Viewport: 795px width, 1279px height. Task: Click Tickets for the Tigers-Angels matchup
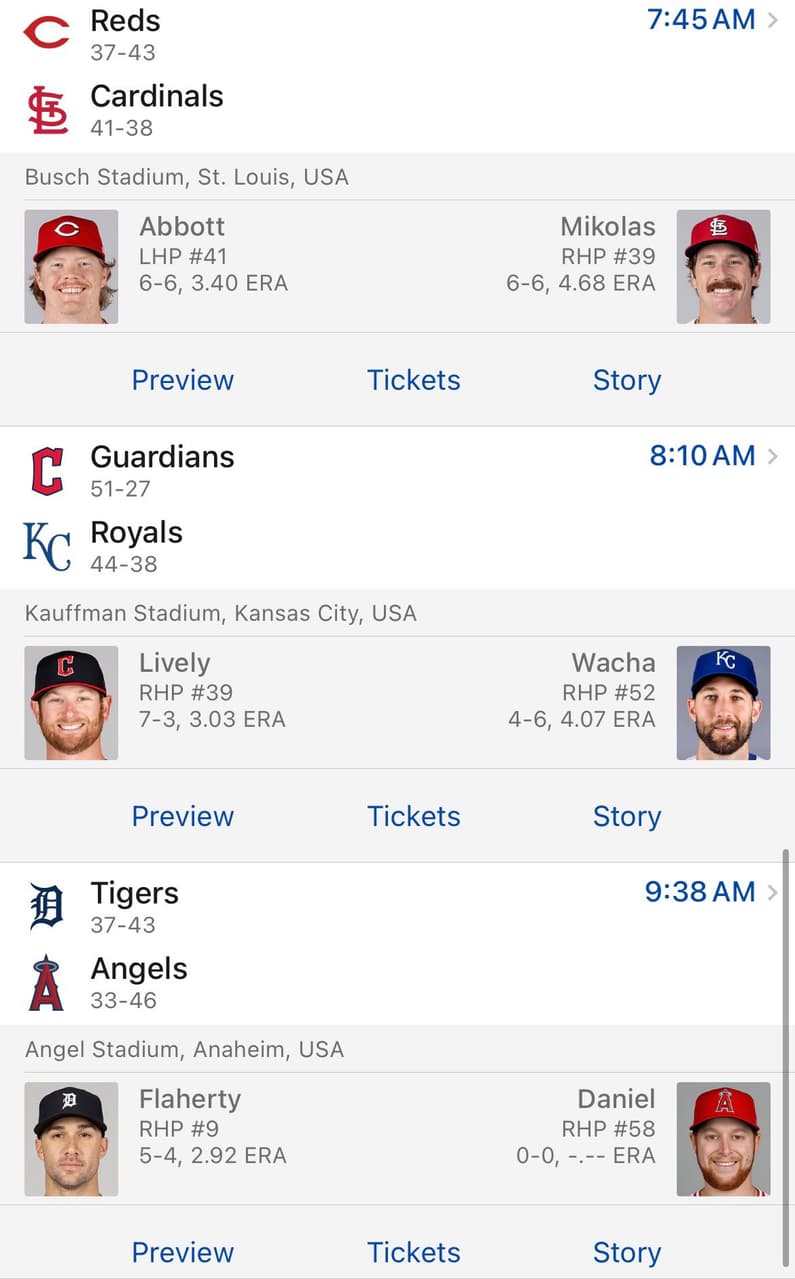(x=414, y=1252)
